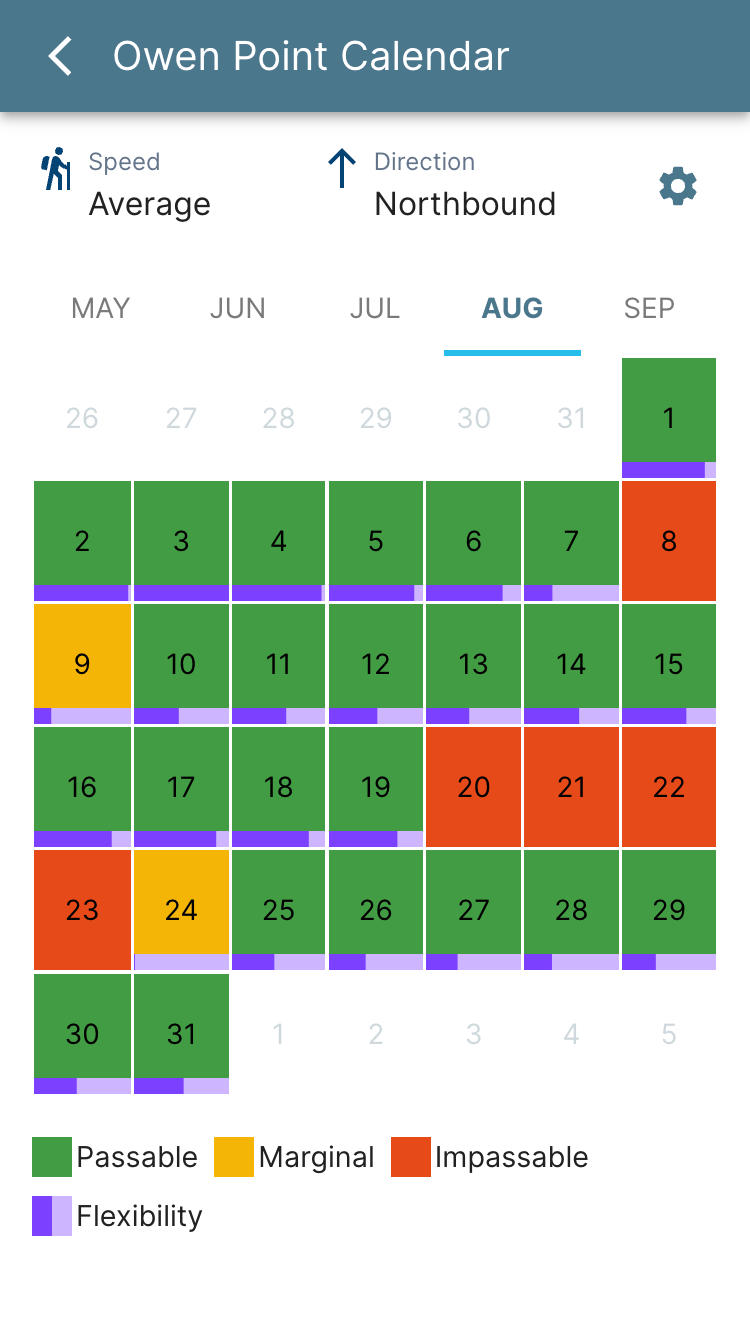The image size is (750, 1334).
Task: Click the hiker Speed icon
Action: click(55, 172)
